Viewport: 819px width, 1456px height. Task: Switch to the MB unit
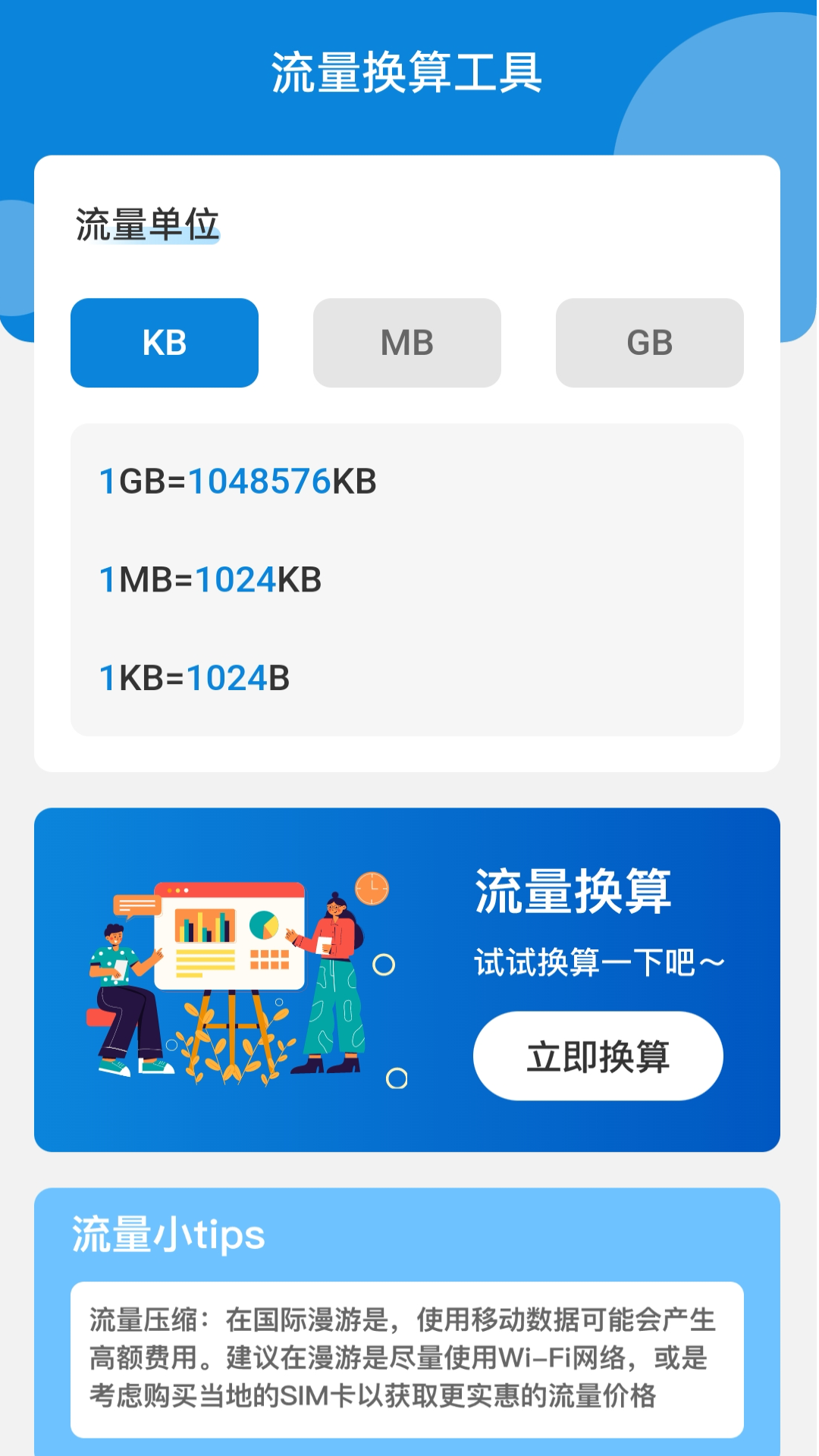point(407,343)
